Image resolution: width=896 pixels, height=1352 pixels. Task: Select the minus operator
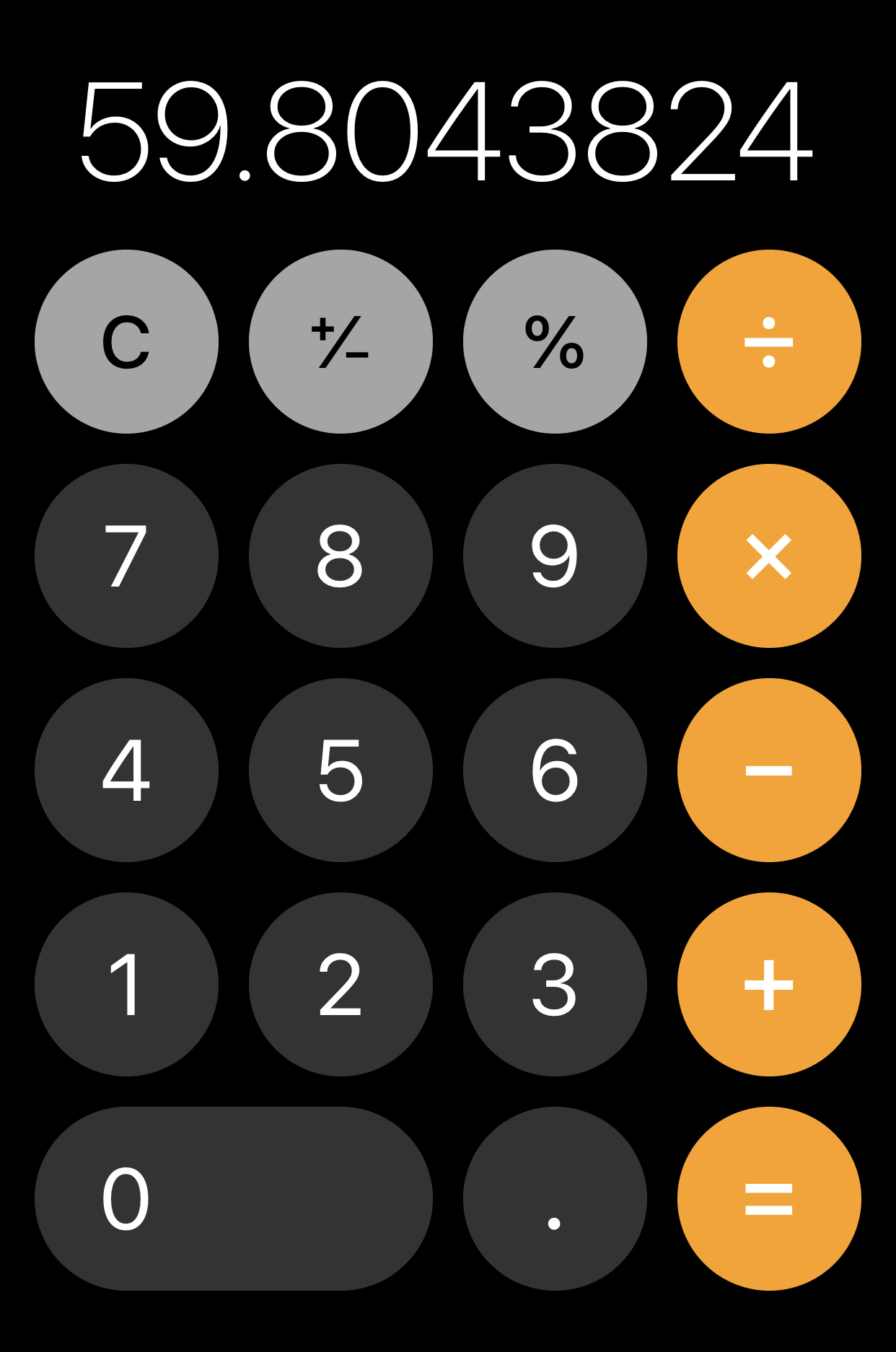click(x=769, y=770)
